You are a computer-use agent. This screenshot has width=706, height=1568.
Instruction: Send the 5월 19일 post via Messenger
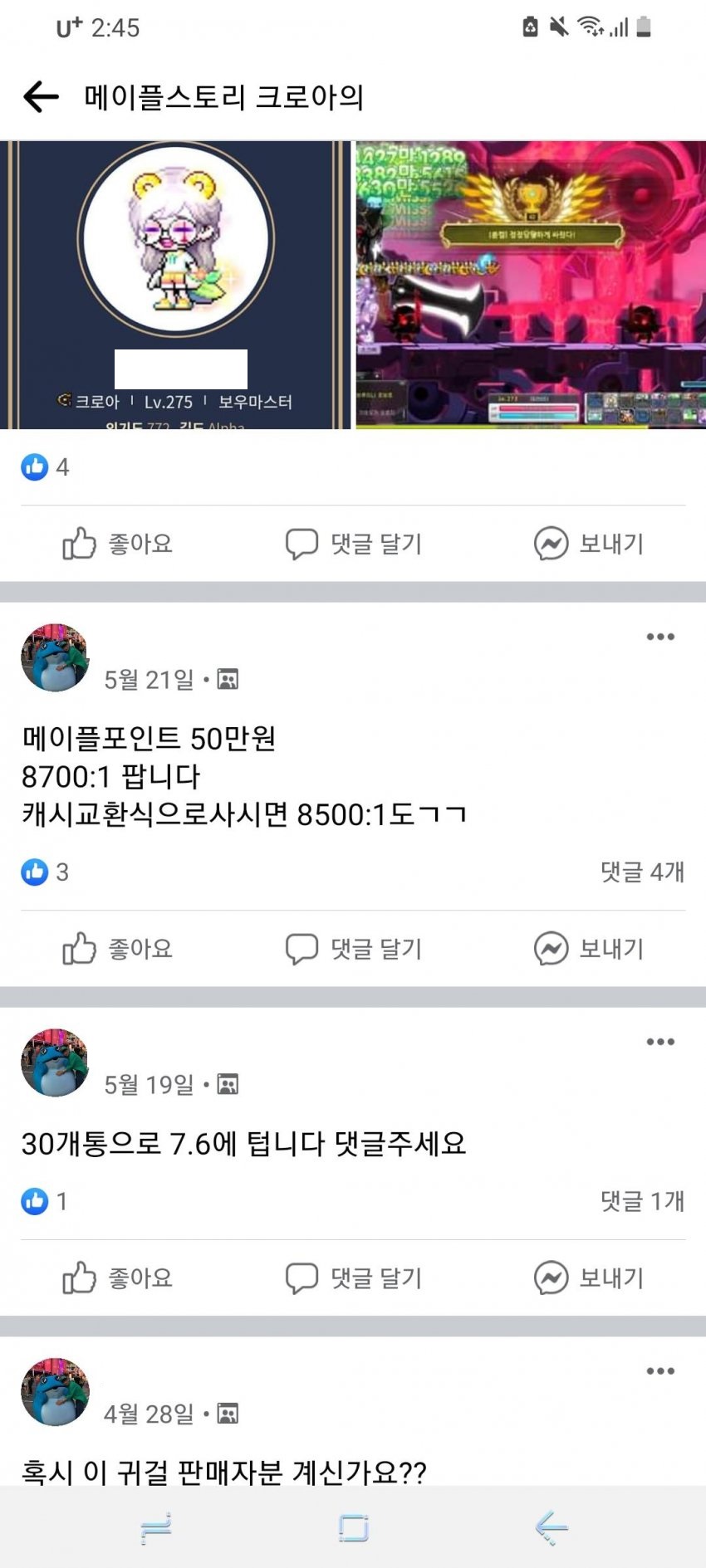tap(589, 1278)
